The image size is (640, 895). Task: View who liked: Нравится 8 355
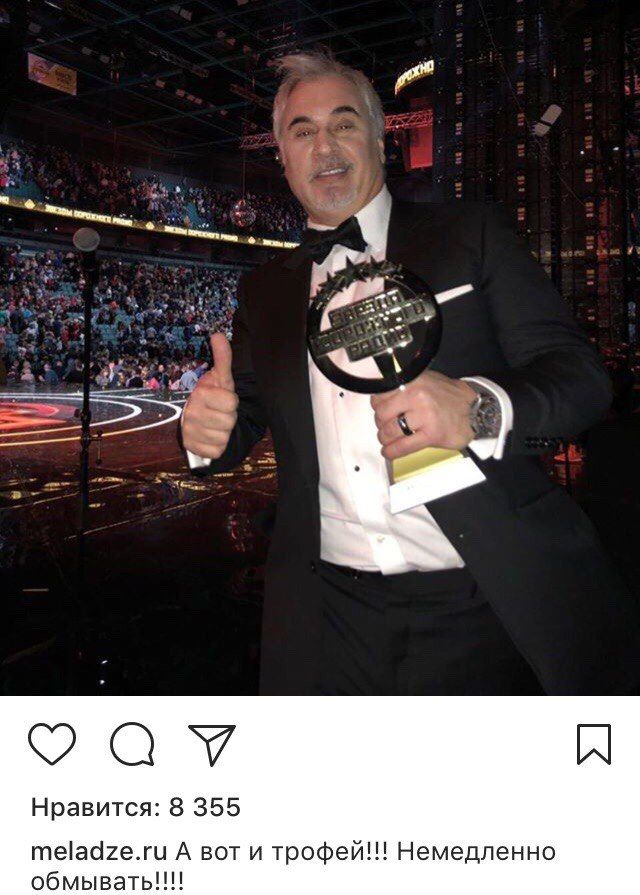tap(136, 806)
